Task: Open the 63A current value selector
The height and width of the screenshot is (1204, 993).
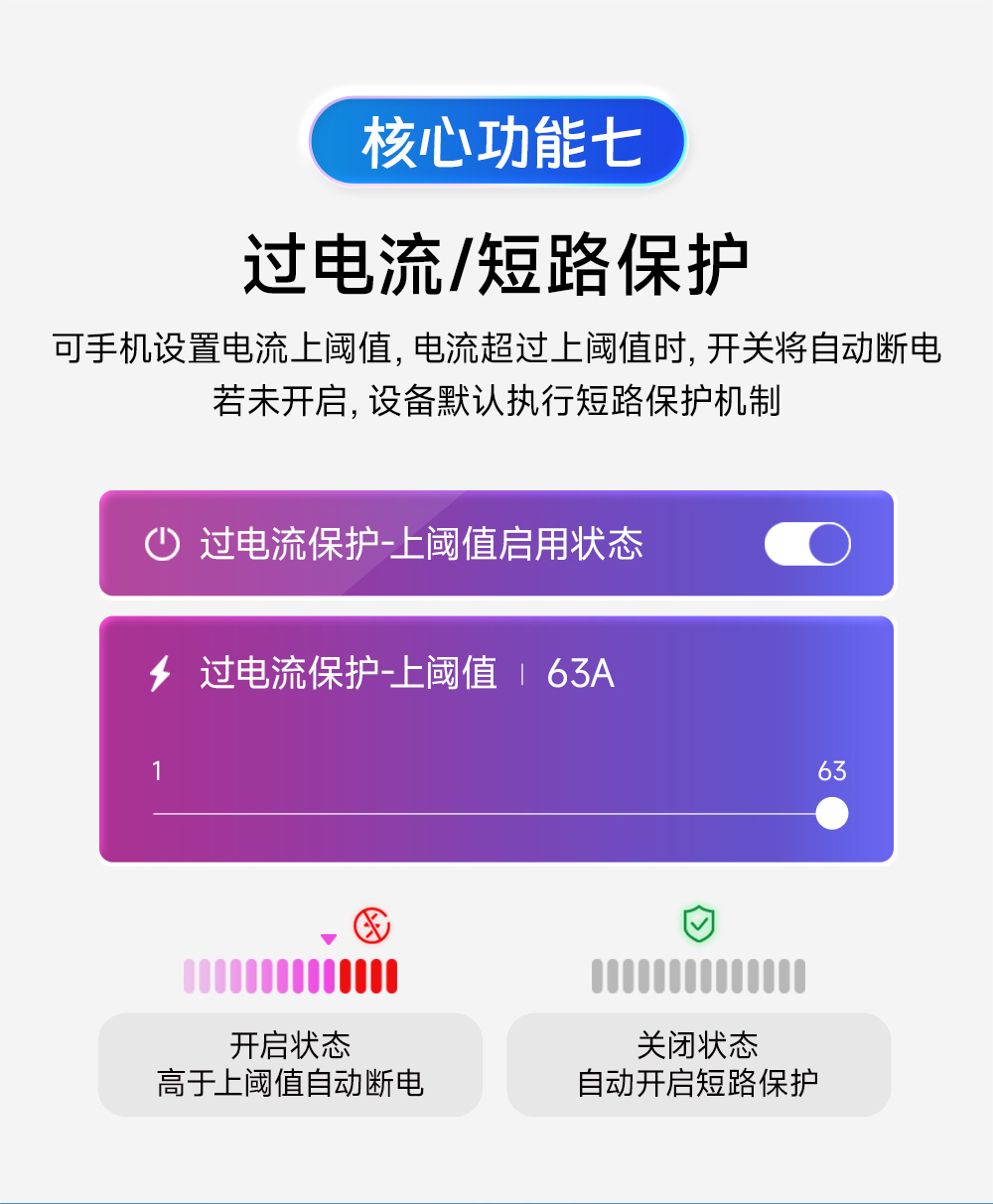Action: click(584, 674)
